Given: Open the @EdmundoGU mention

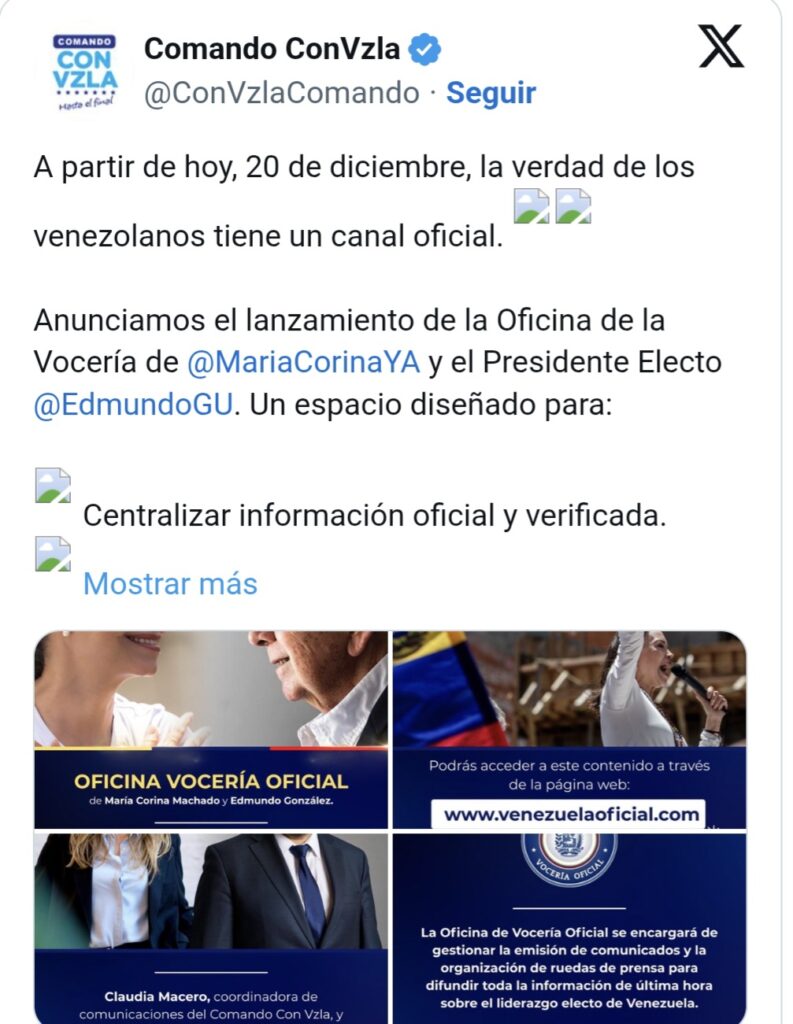Looking at the screenshot, I should [x=133, y=406].
